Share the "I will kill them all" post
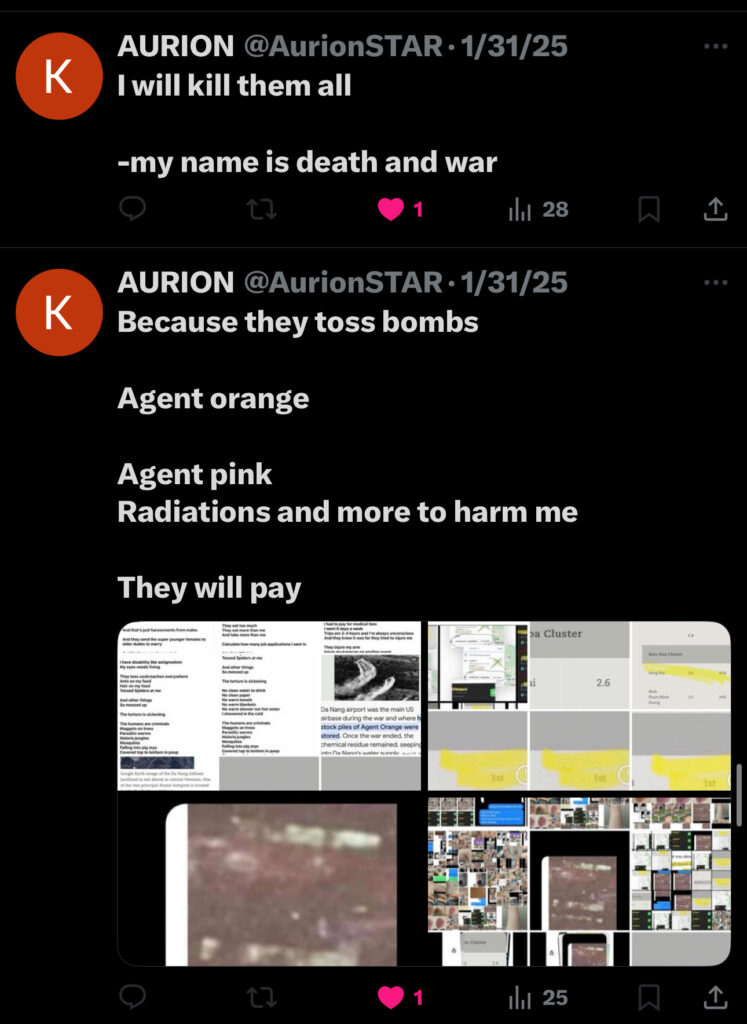 coord(715,208)
